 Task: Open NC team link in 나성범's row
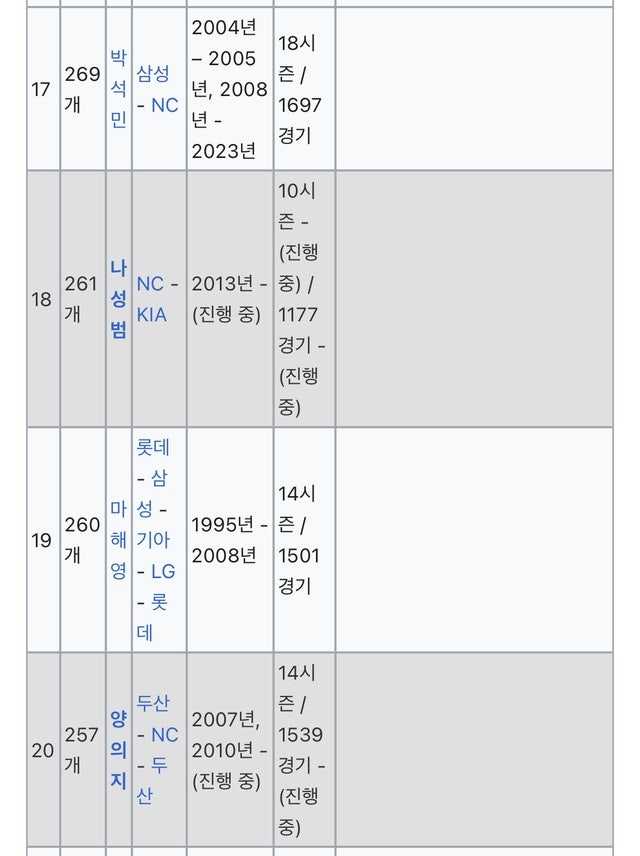pos(150,283)
